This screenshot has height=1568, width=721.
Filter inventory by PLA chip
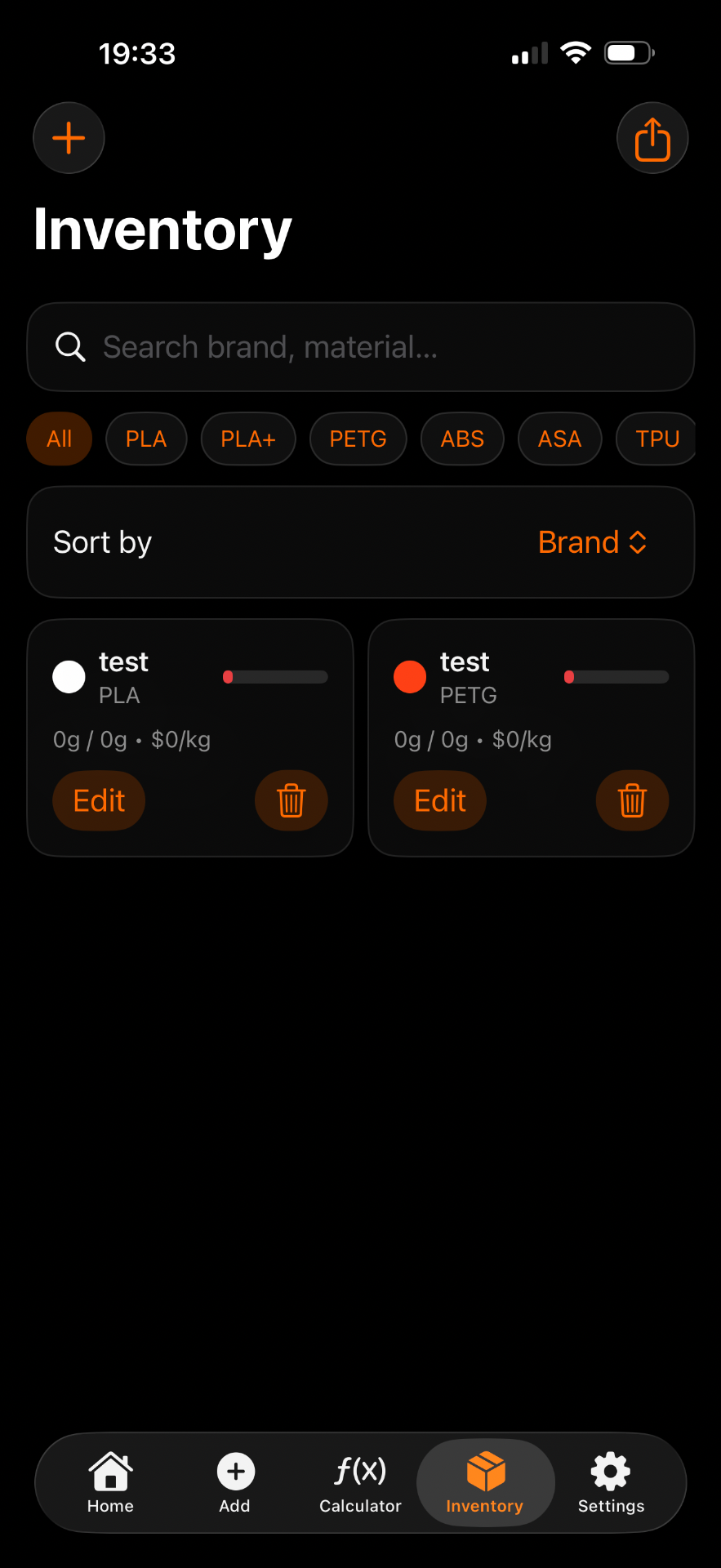tap(146, 439)
